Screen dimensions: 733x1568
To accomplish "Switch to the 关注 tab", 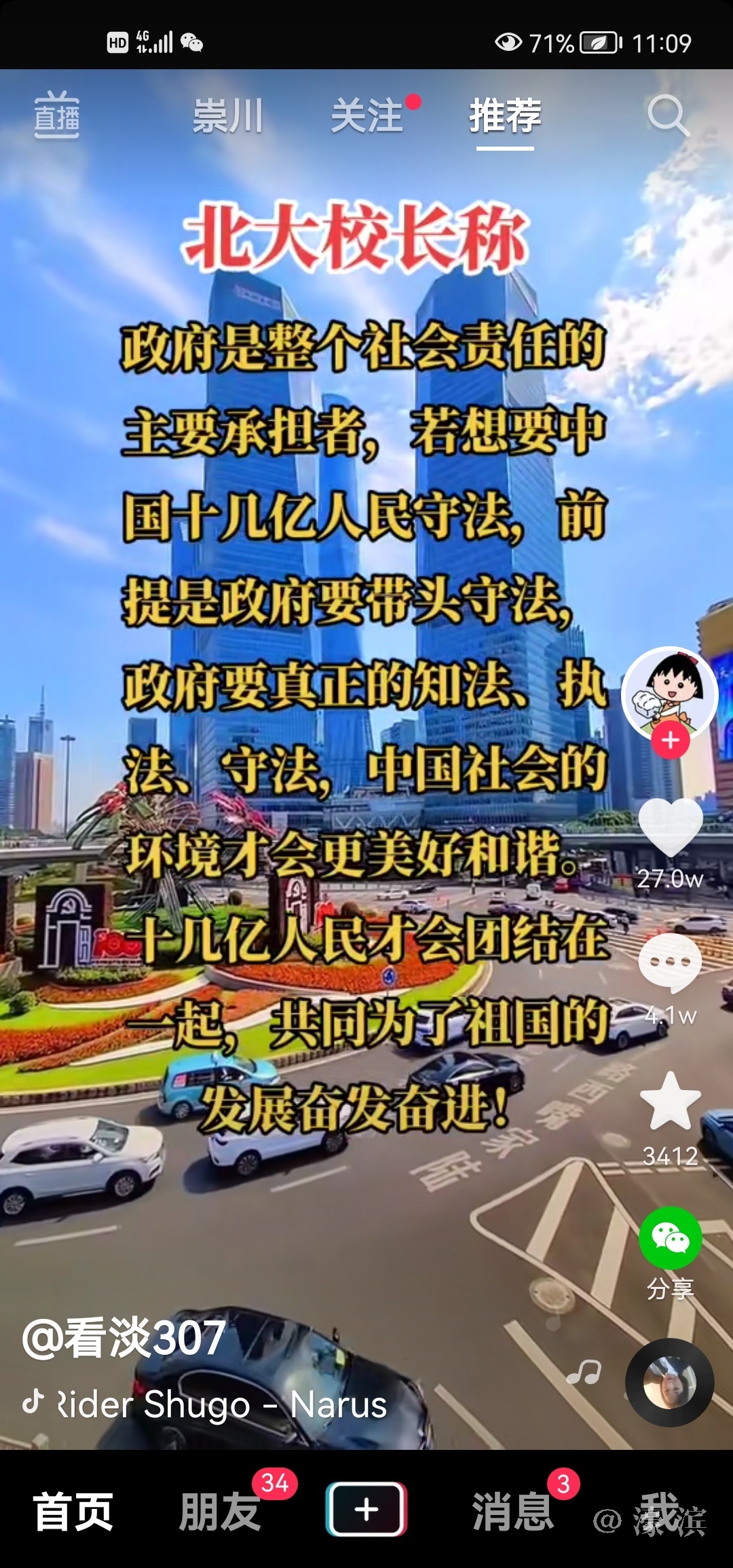I will click(x=367, y=115).
